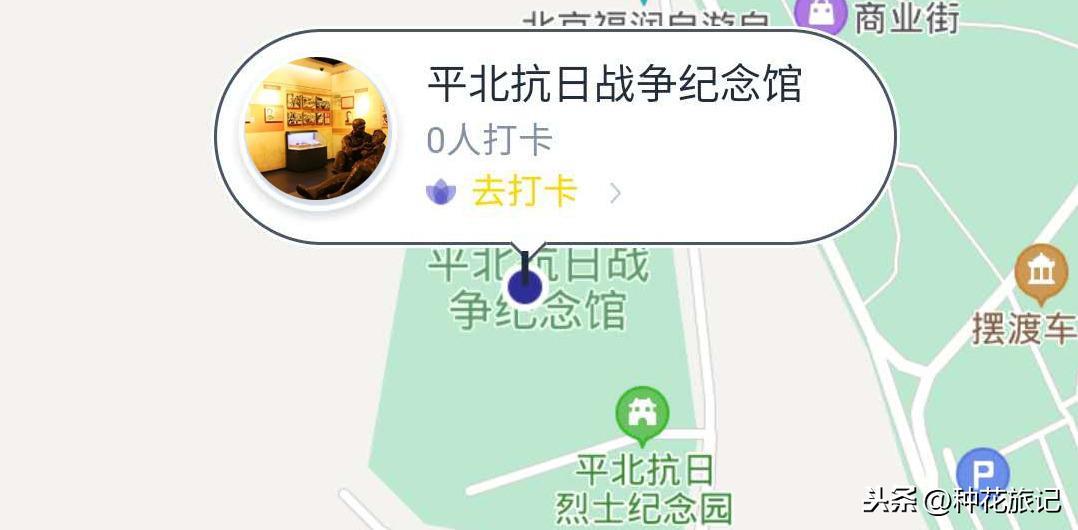Open the 平北抗日战争纪念馆 photo thumbnail
Image resolution: width=1078 pixels, height=530 pixels.
pyautogui.click(x=315, y=130)
